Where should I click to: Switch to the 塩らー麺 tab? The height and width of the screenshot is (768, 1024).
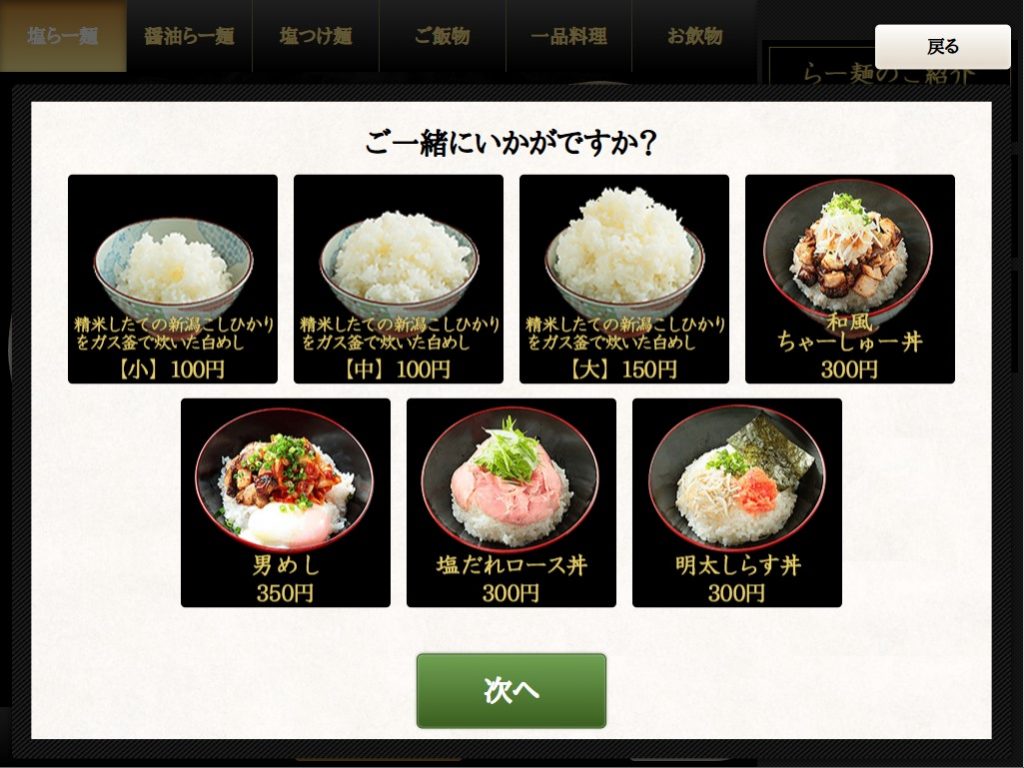coord(63,36)
